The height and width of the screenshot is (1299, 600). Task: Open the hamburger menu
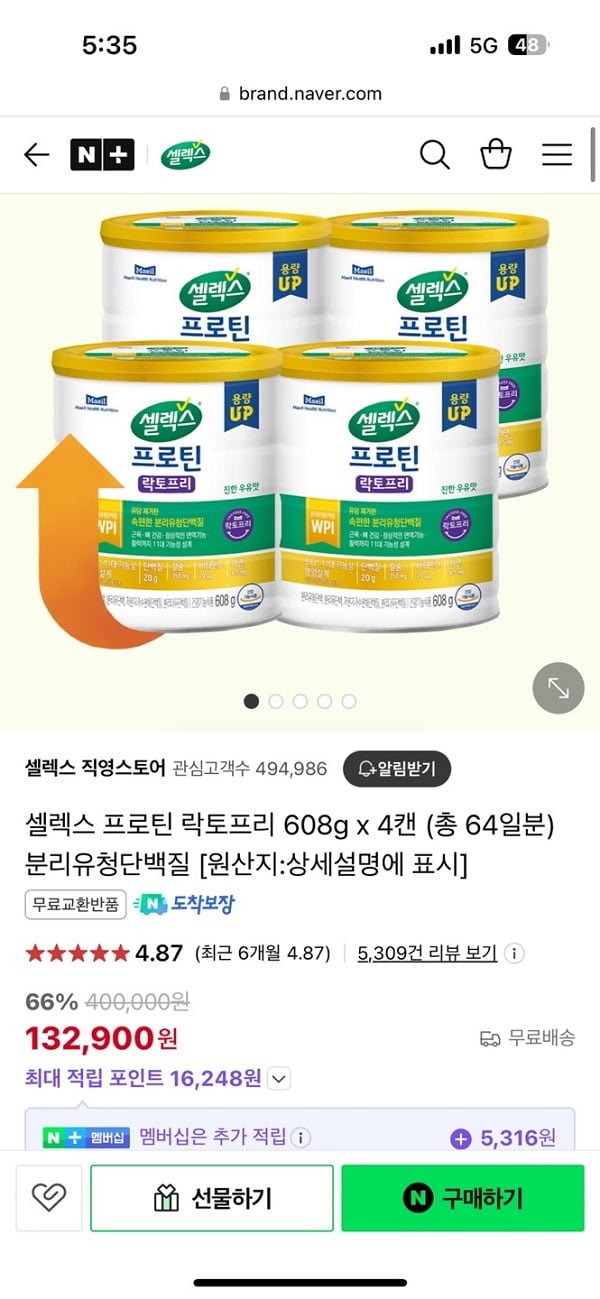coord(557,155)
